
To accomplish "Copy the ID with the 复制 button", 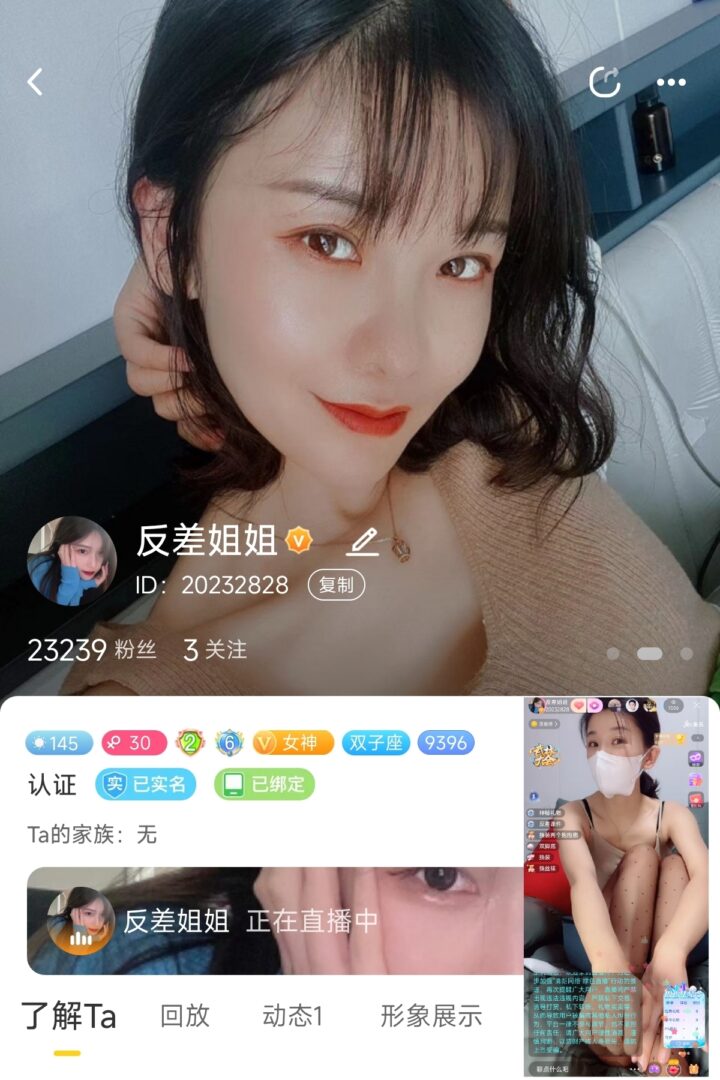I will tap(336, 585).
